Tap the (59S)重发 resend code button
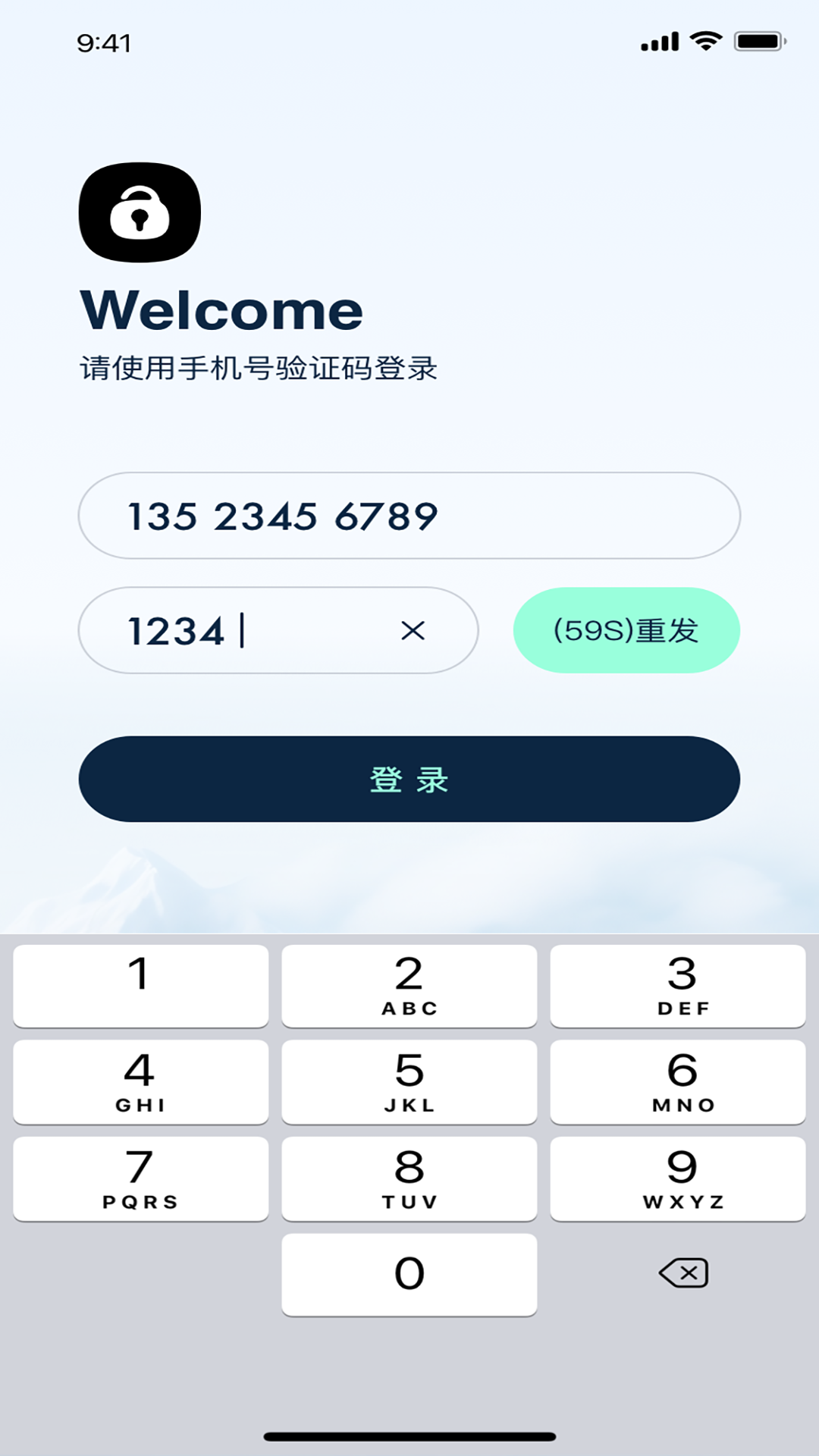The image size is (819, 1456). tap(626, 629)
